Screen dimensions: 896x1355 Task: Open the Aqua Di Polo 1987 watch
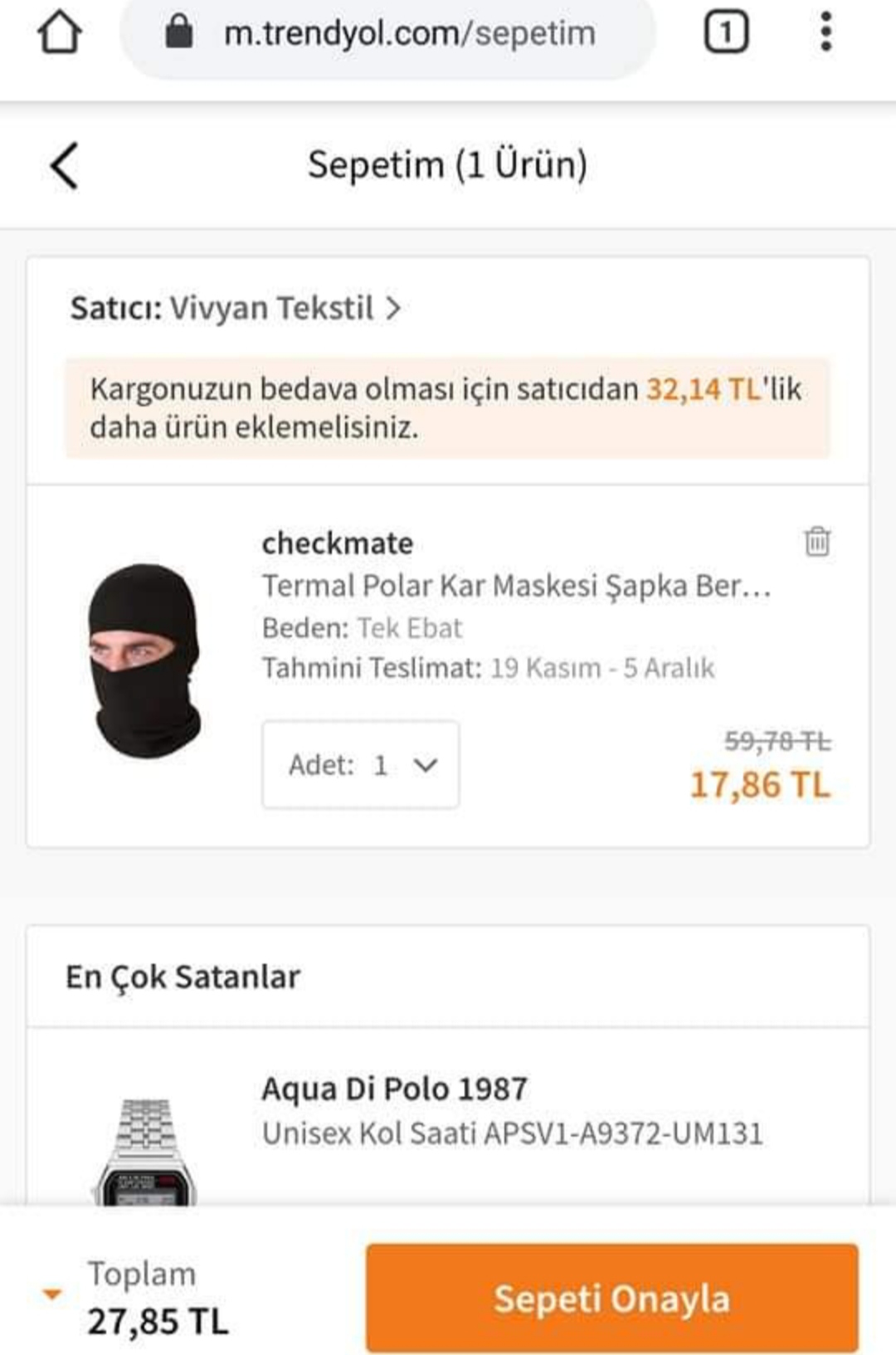(511, 1112)
